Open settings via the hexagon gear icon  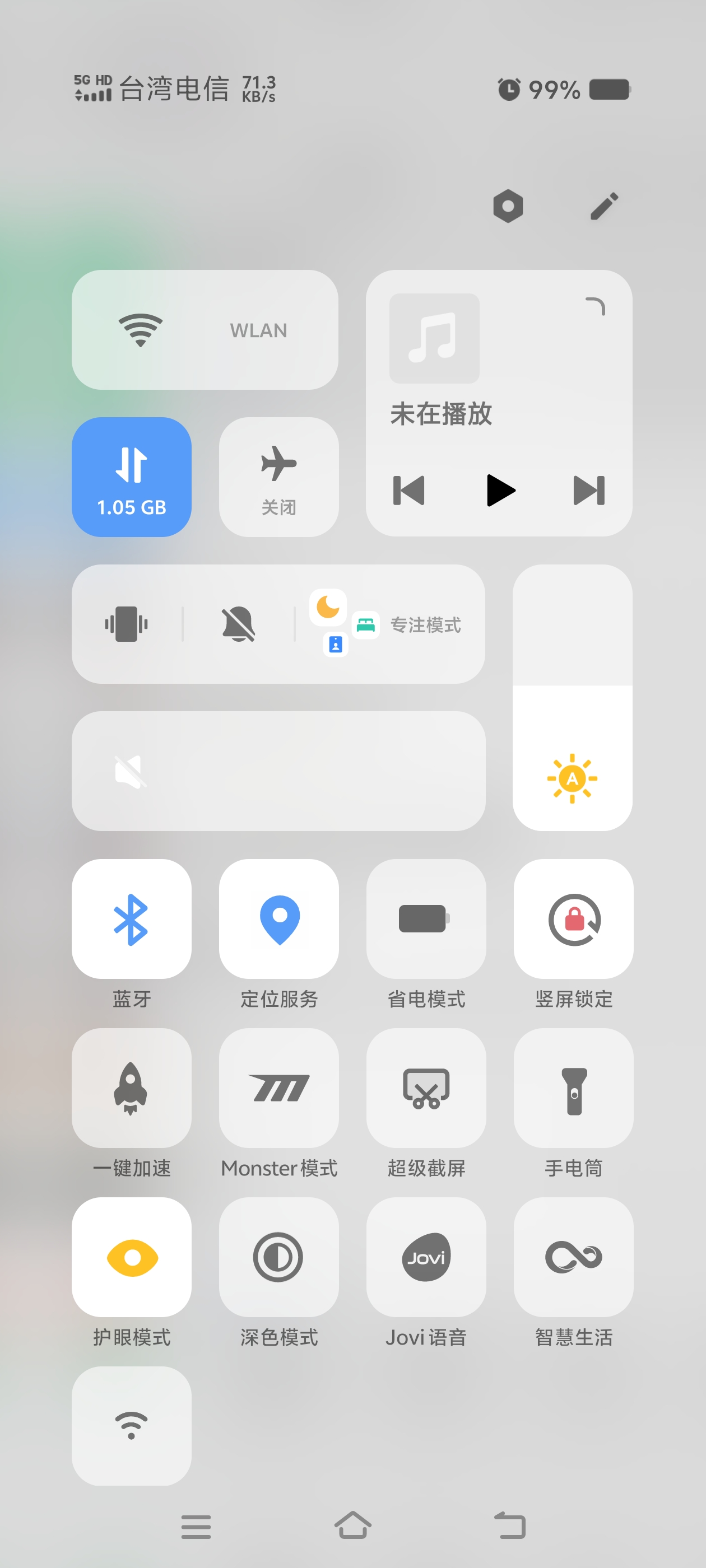(508, 206)
